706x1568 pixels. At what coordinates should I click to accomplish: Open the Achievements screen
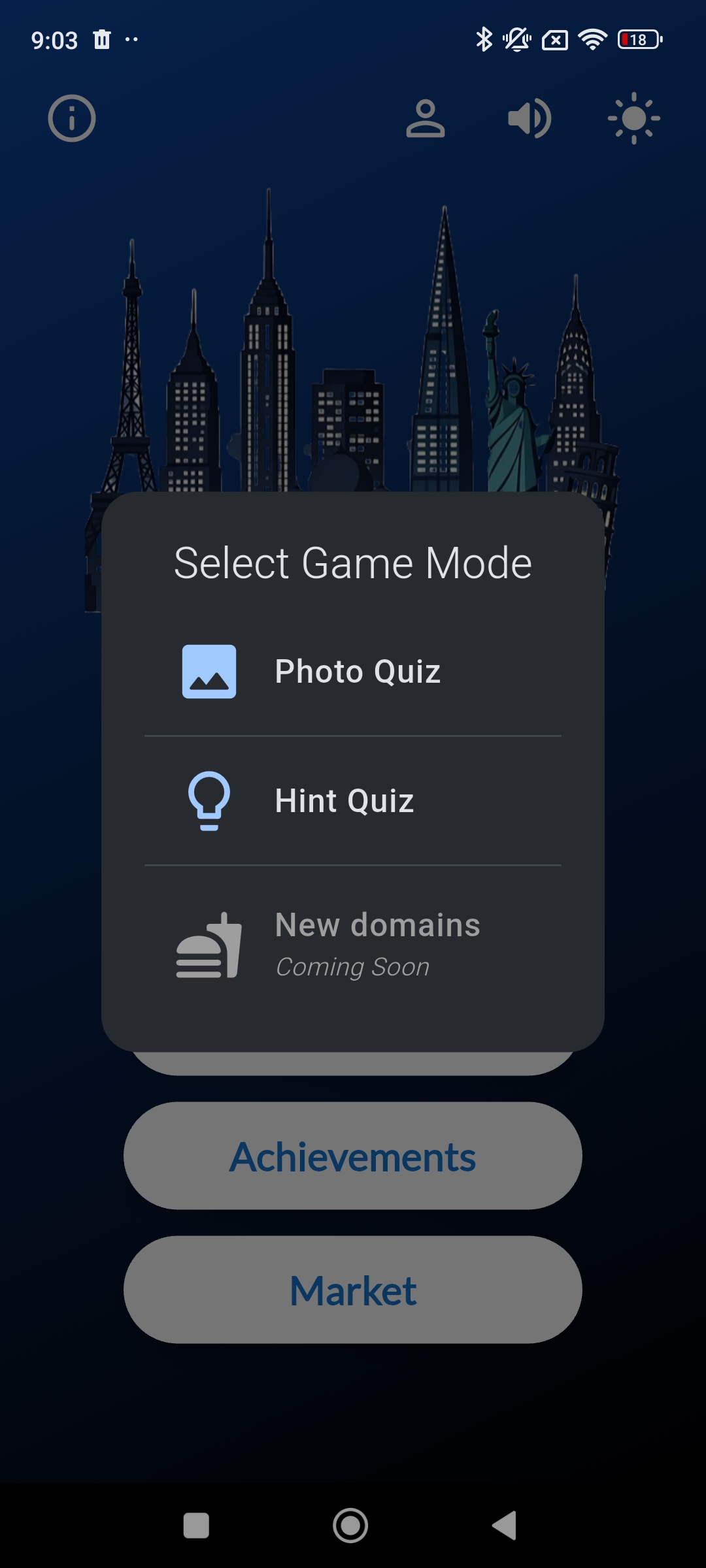coord(353,1156)
